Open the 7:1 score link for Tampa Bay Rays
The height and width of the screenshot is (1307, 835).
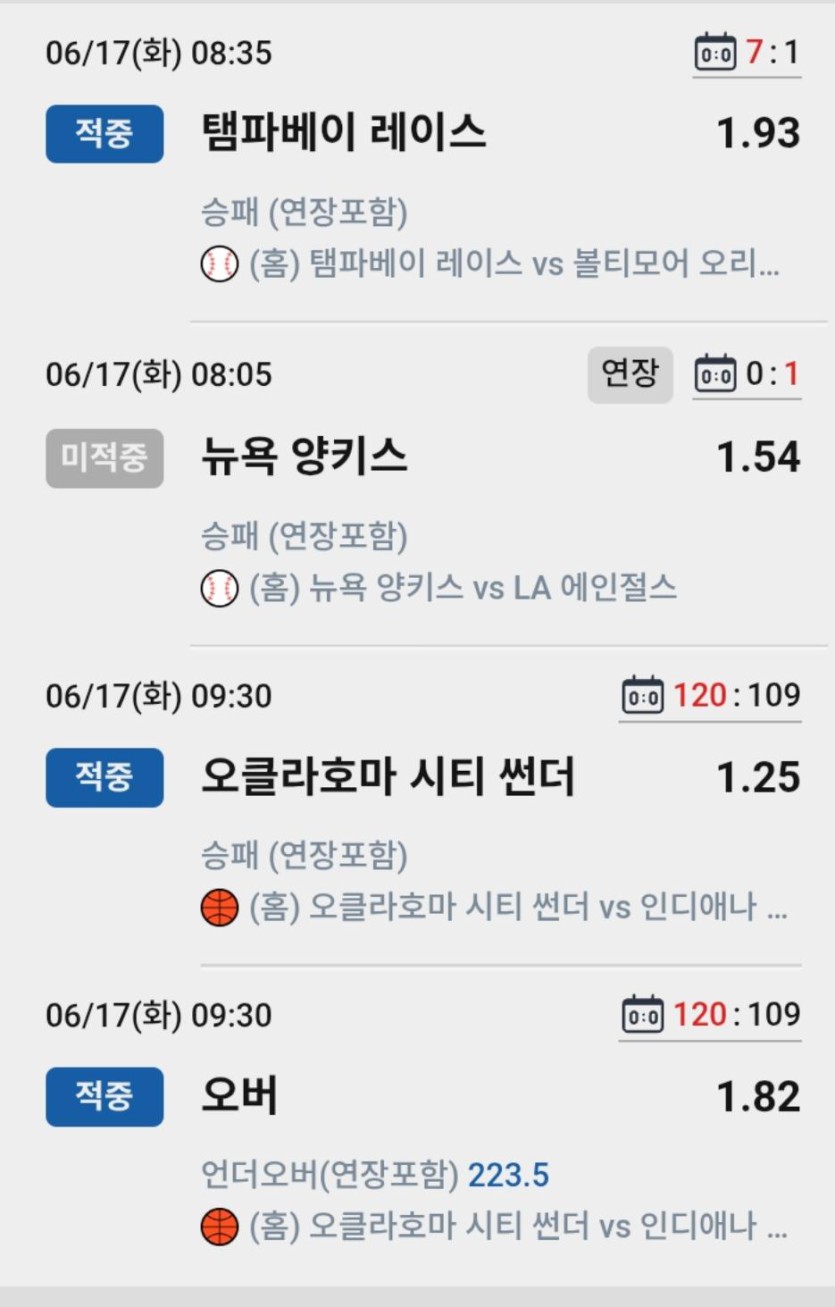click(748, 52)
